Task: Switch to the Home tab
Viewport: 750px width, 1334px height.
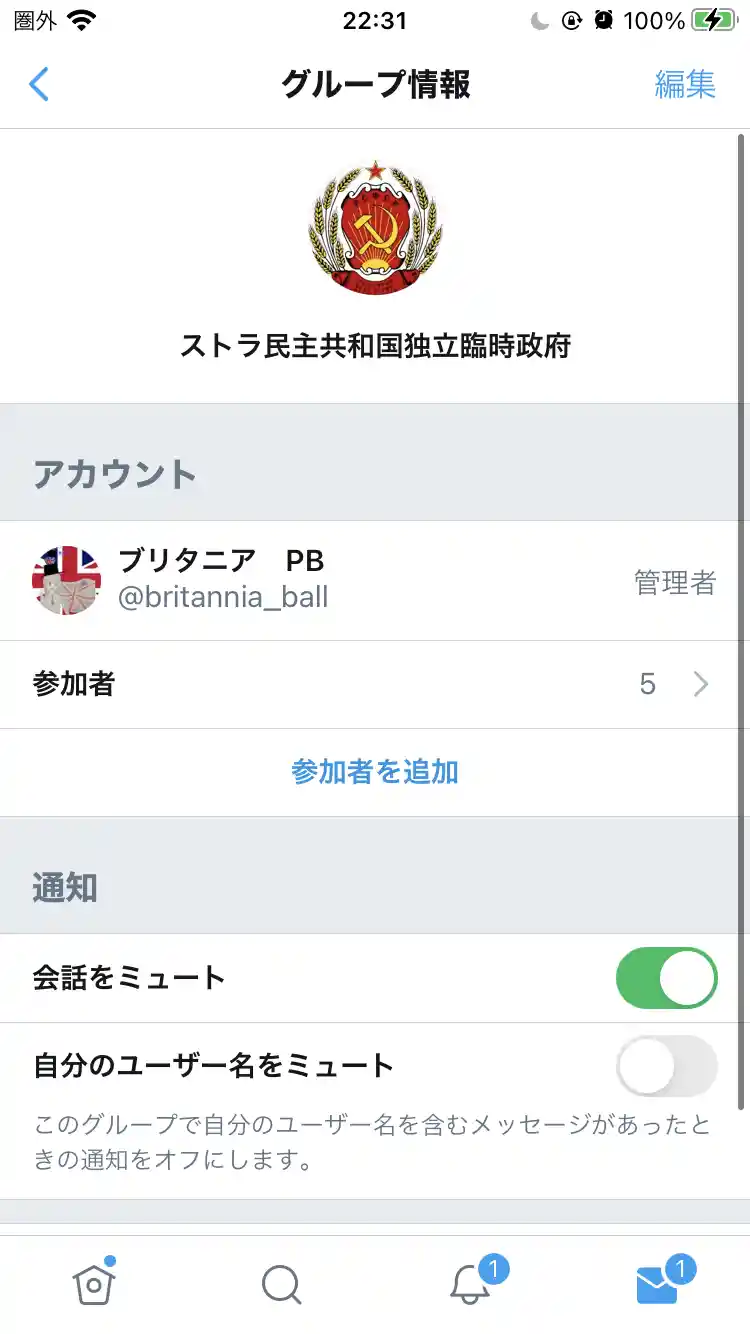Action: [x=94, y=1283]
